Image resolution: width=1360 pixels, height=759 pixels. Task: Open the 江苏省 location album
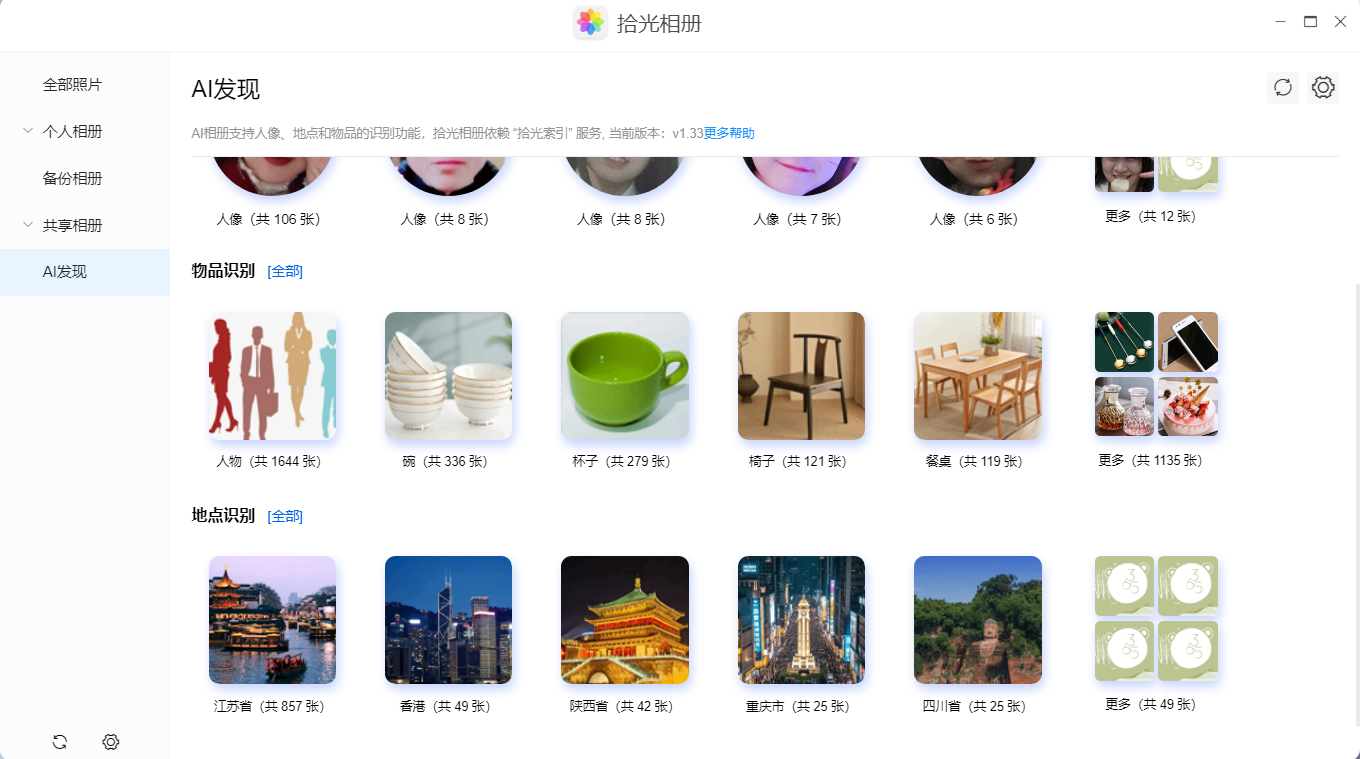click(x=272, y=620)
